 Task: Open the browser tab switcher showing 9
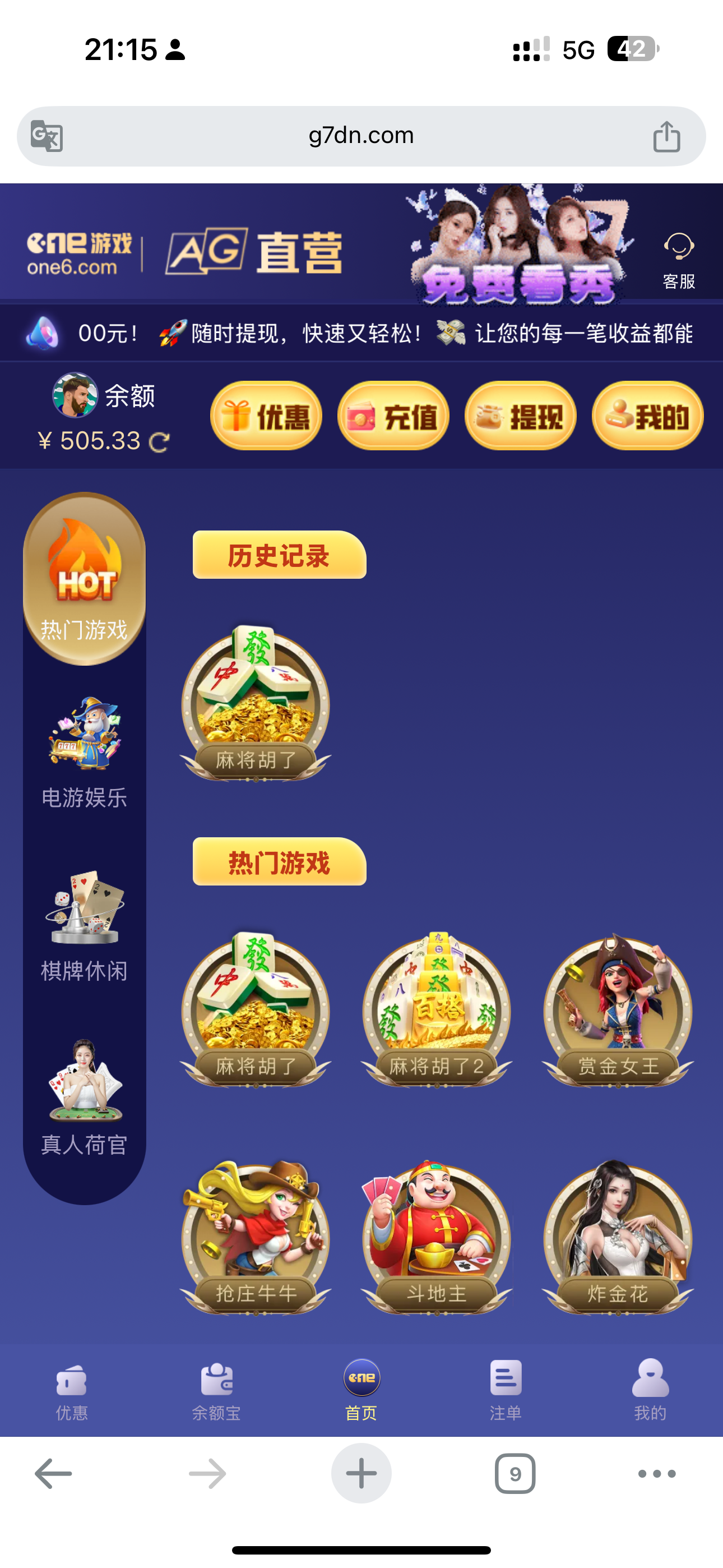coord(515,1473)
